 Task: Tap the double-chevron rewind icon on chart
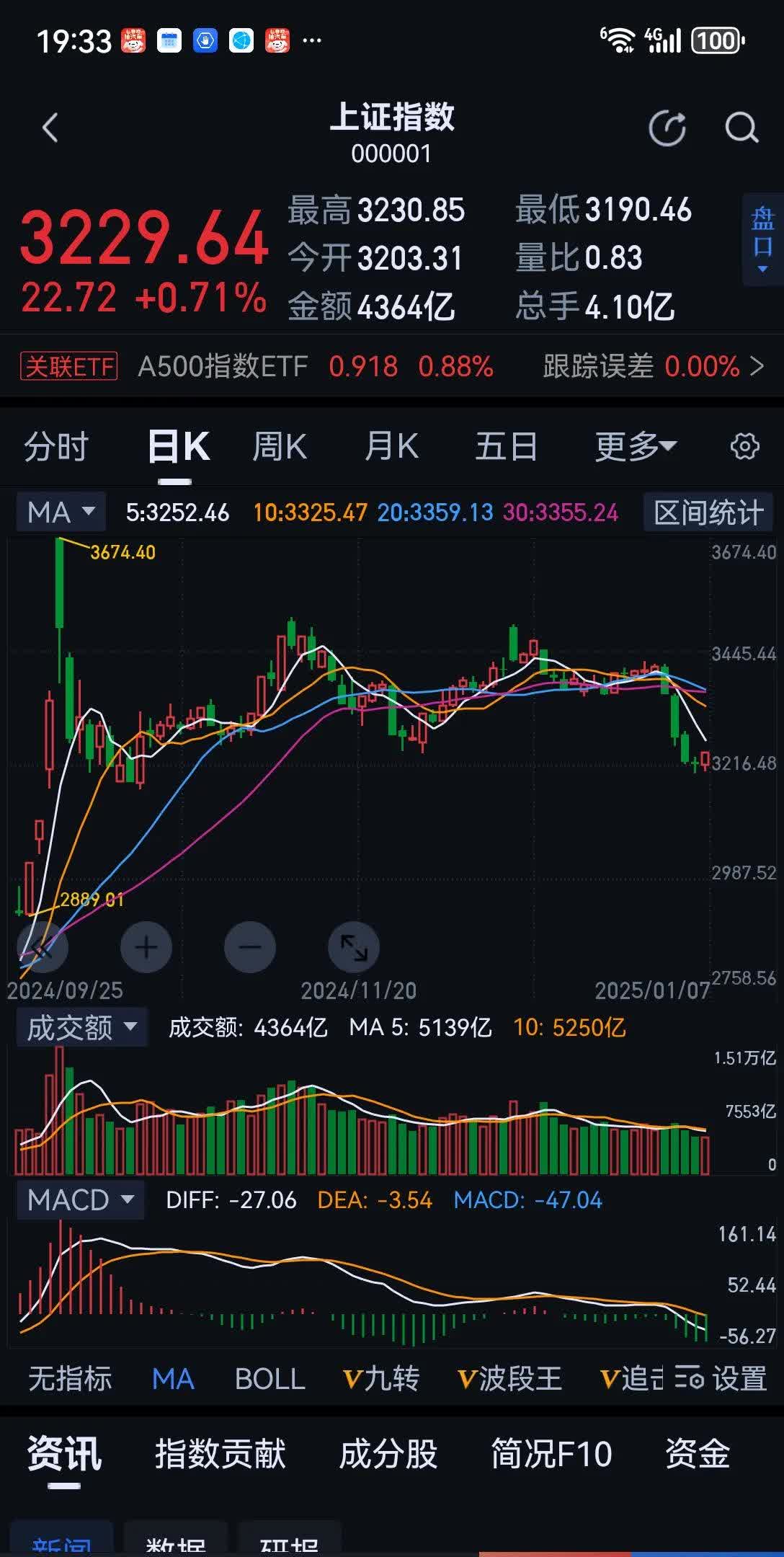pos(43,947)
